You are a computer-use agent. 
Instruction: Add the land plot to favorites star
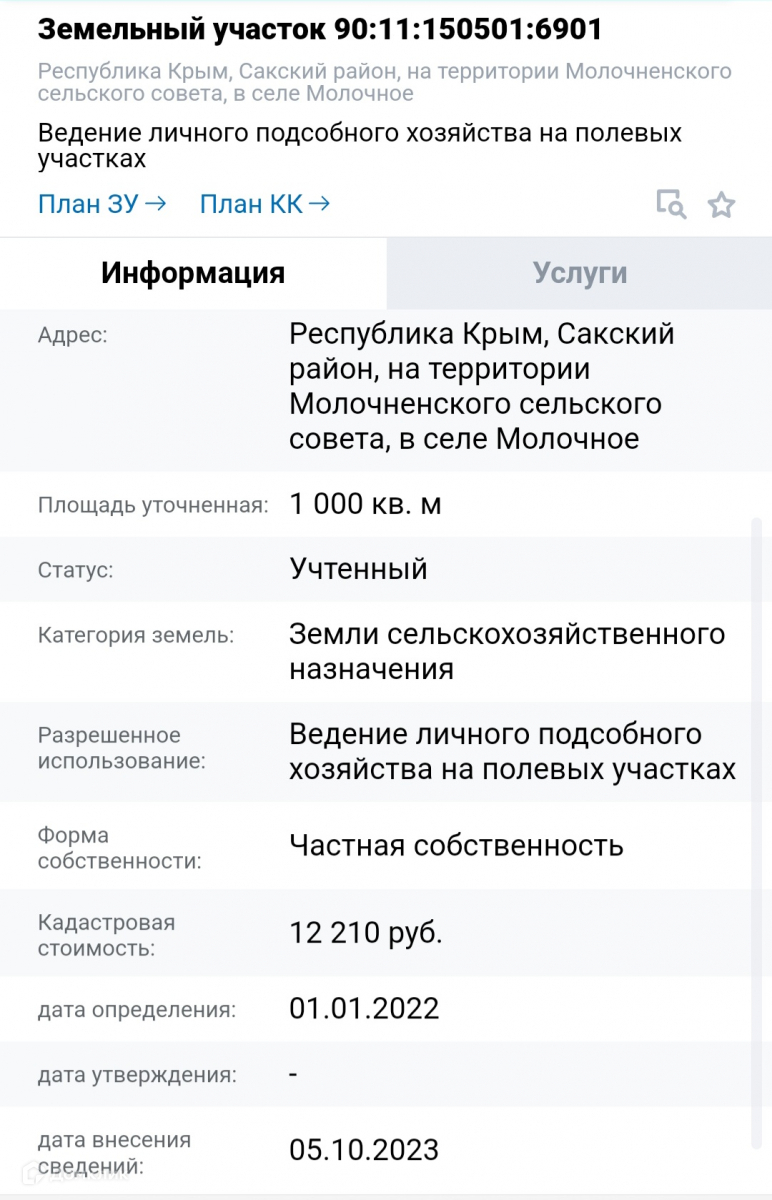click(721, 205)
